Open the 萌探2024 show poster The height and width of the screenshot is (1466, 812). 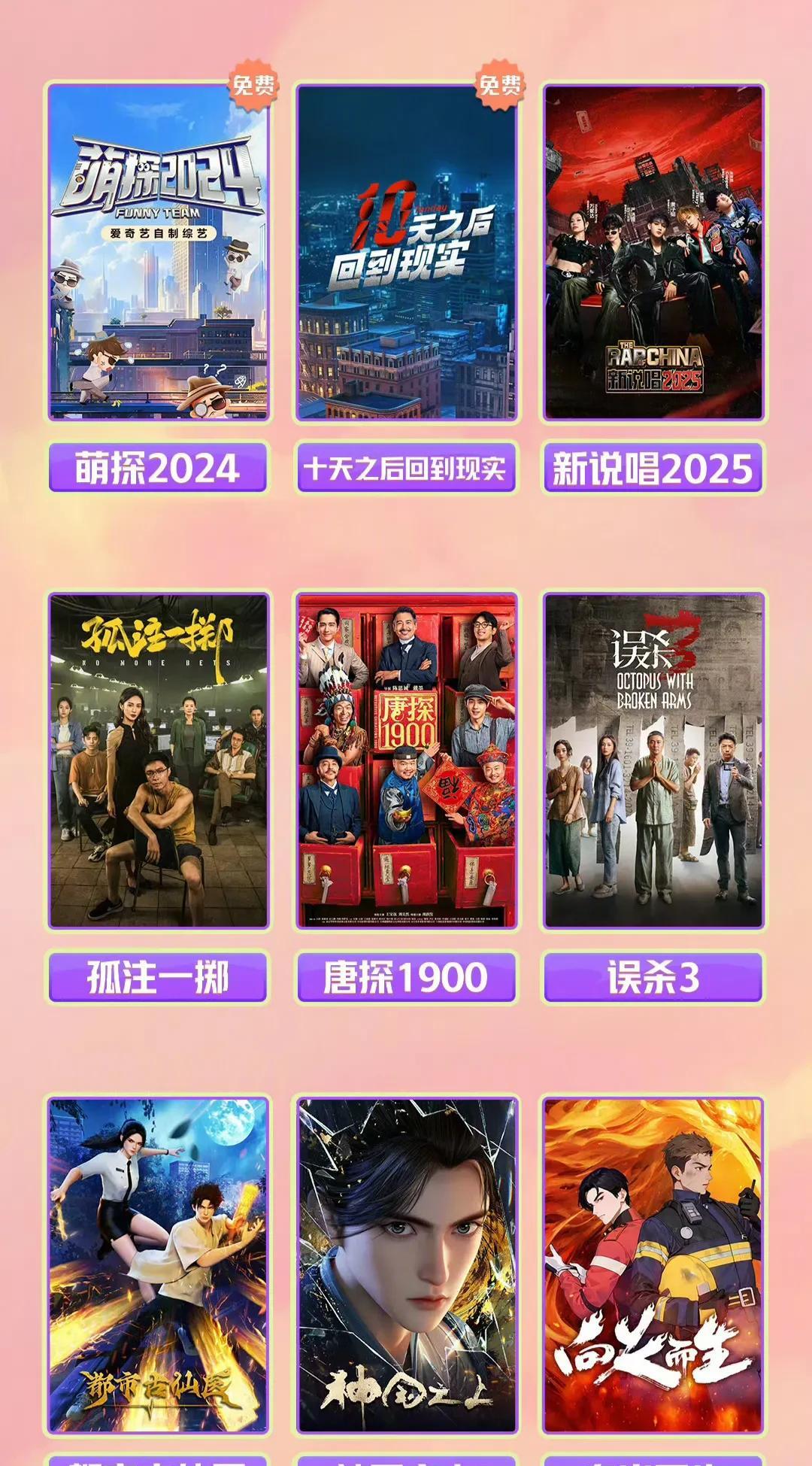(158, 252)
